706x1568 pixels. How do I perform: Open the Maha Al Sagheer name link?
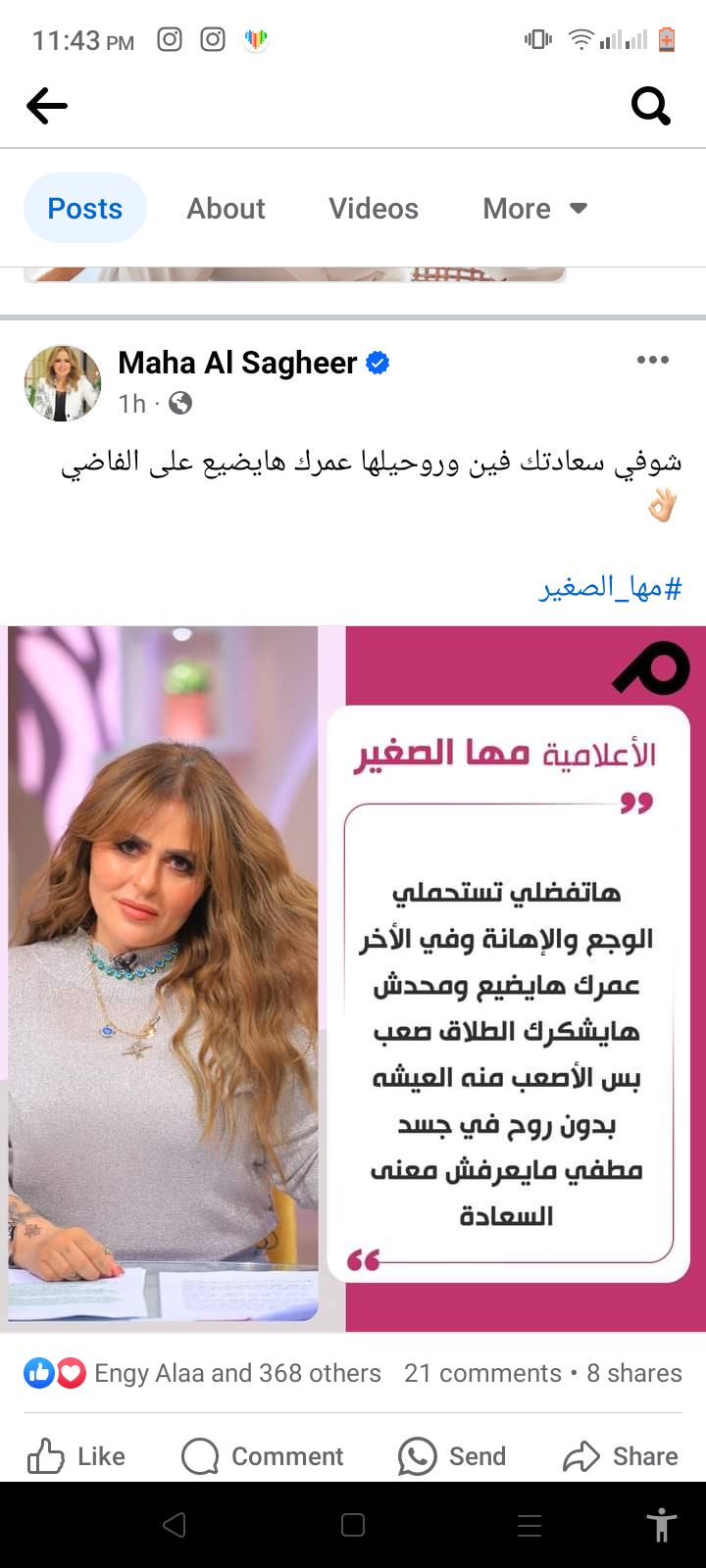click(237, 364)
